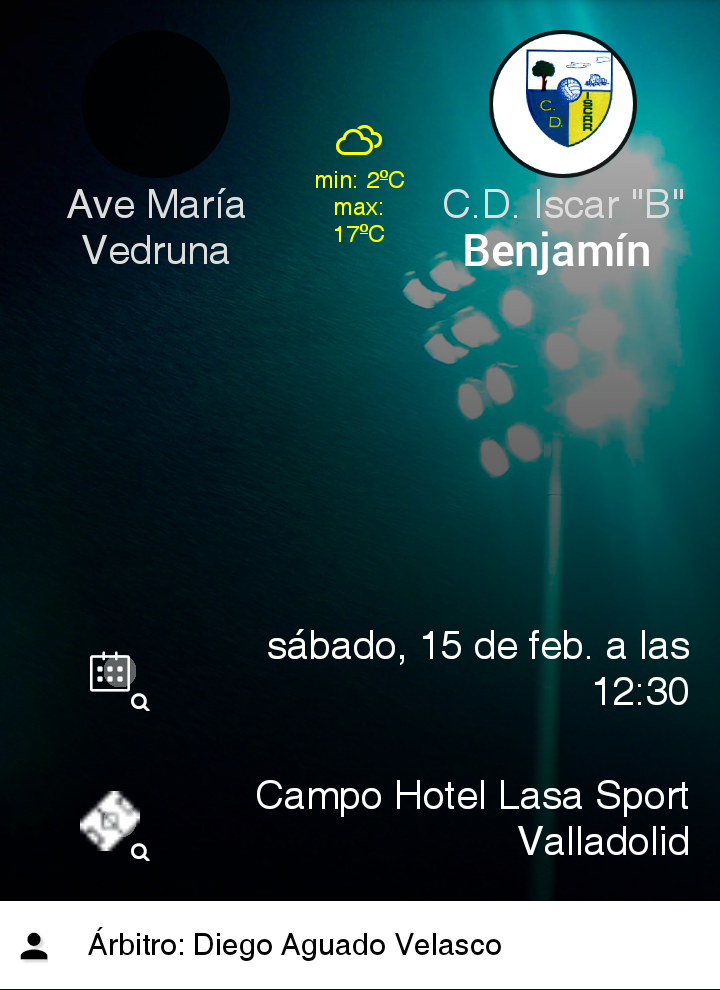
Task: Open the C.D. Iscar "B" team crest
Action: 563,103
